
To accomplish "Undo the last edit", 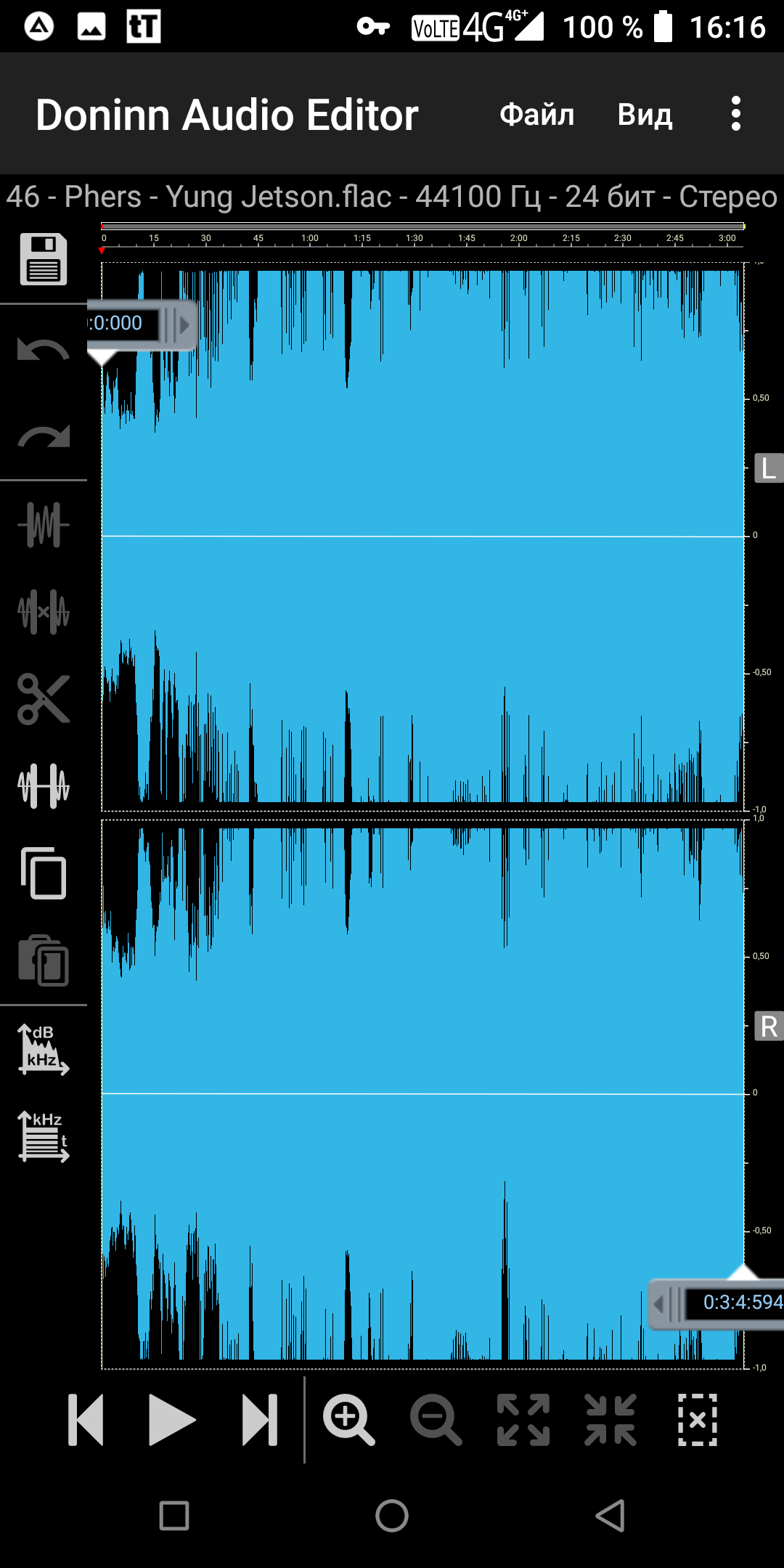I will [44, 351].
